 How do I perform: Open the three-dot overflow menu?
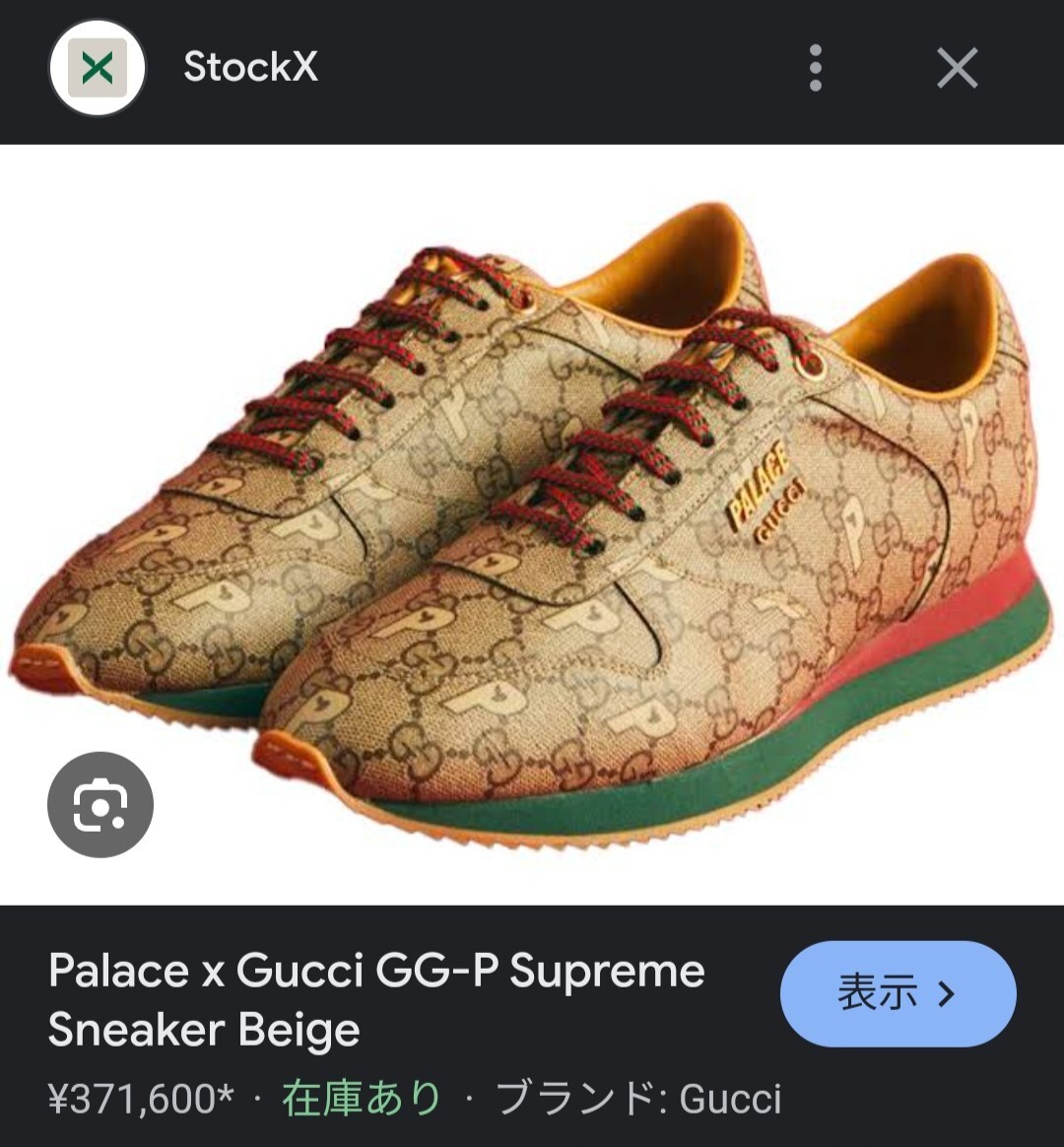pos(815,68)
